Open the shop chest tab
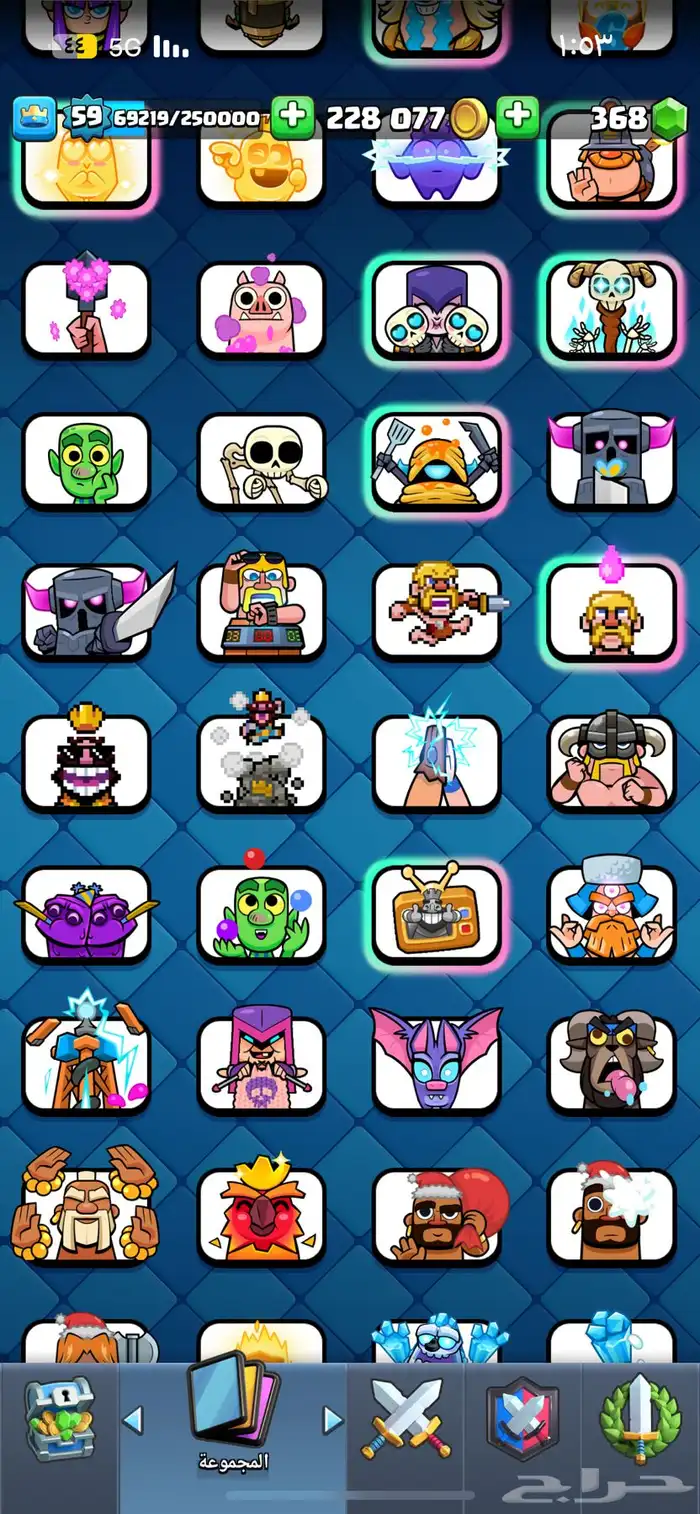700x1514 pixels. [x=59, y=1418]
